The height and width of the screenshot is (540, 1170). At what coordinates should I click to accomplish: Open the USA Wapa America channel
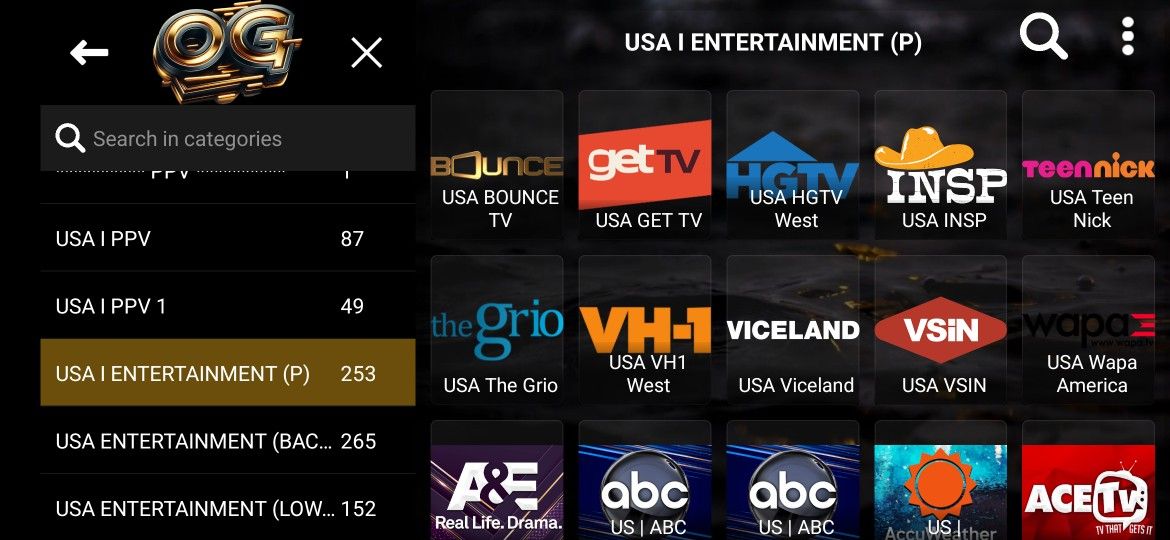[1089, 329]
